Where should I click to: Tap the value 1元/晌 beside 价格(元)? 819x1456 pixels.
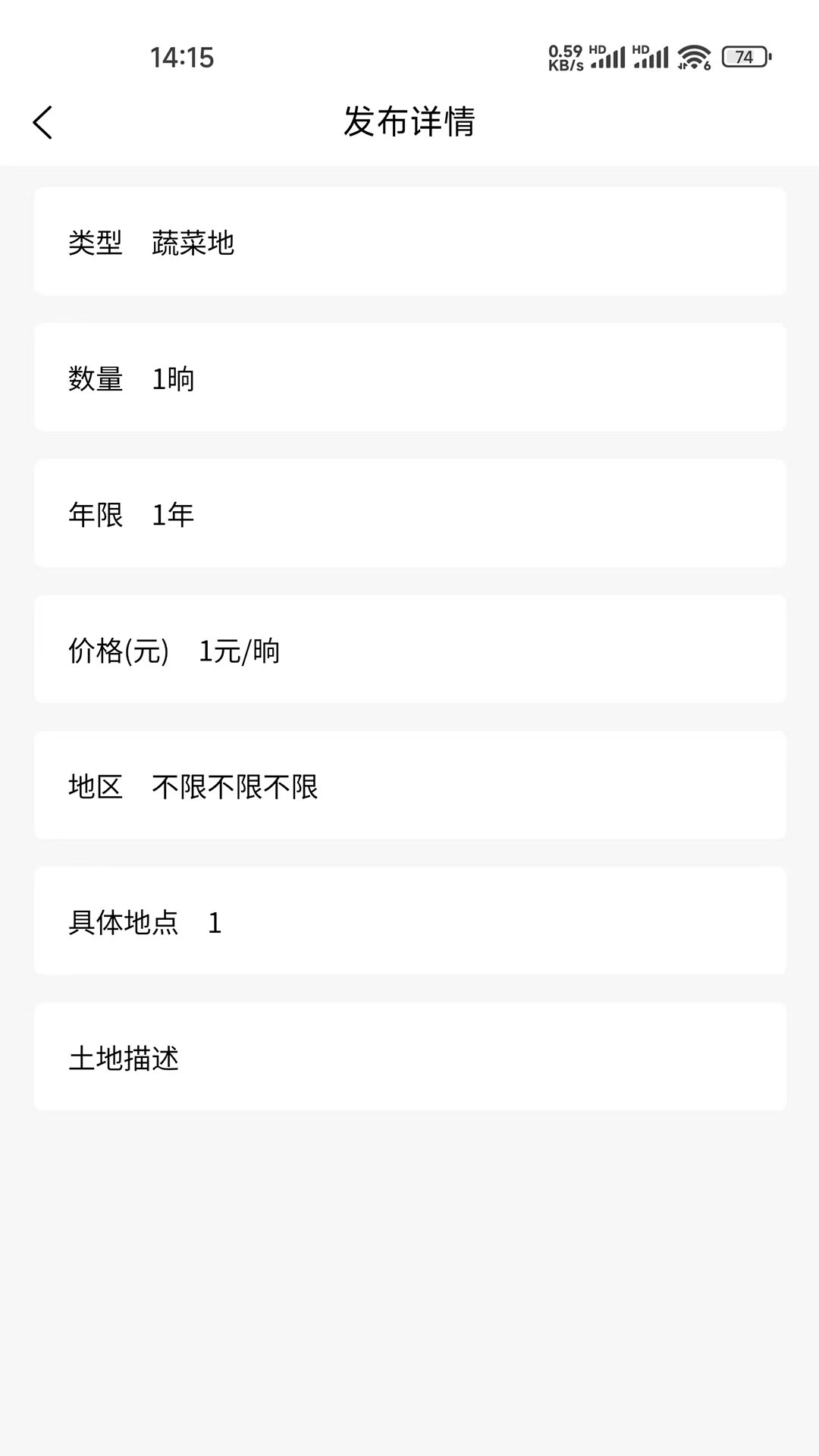pyautogui.click(x=240, y=651)
